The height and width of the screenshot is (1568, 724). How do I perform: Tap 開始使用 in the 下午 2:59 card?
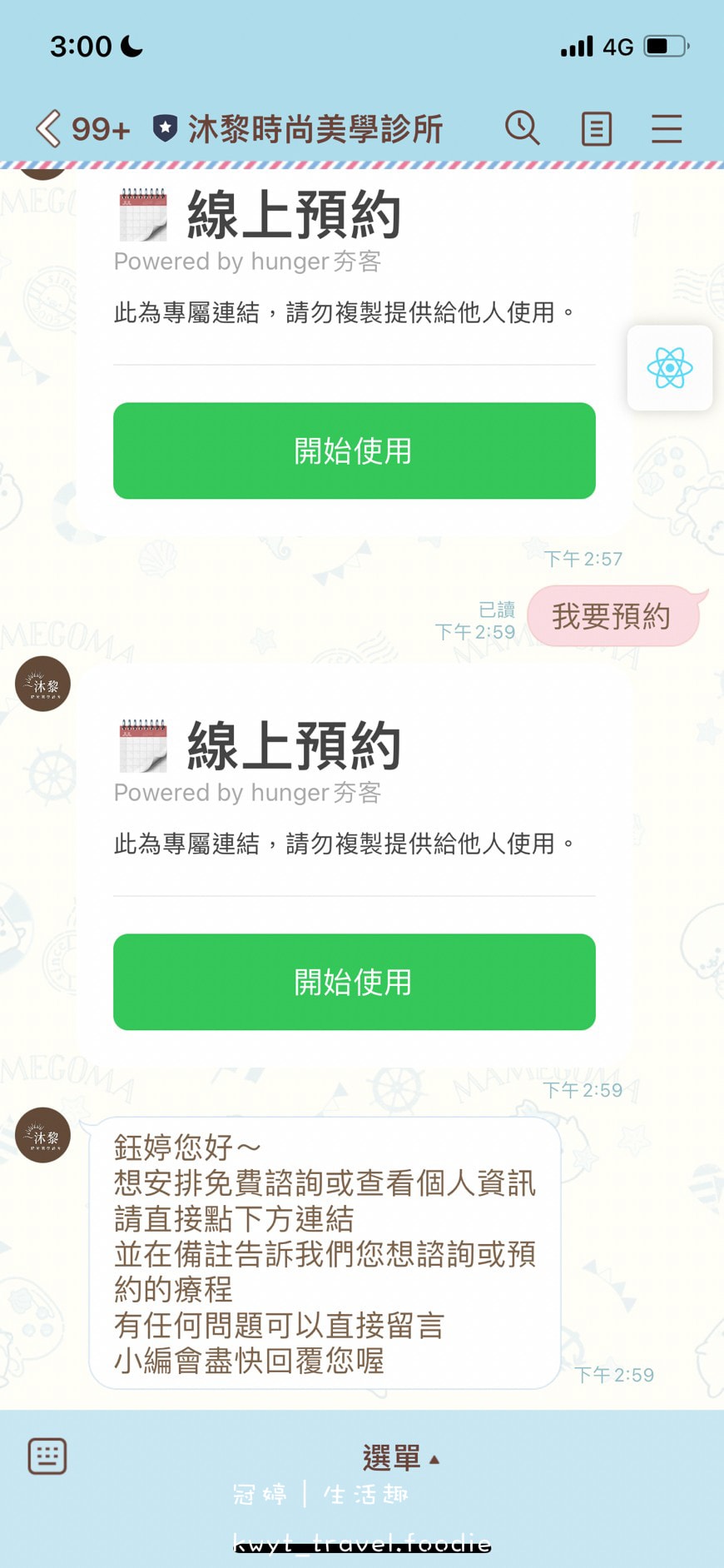pyautogui.click(x=354, y=982)
